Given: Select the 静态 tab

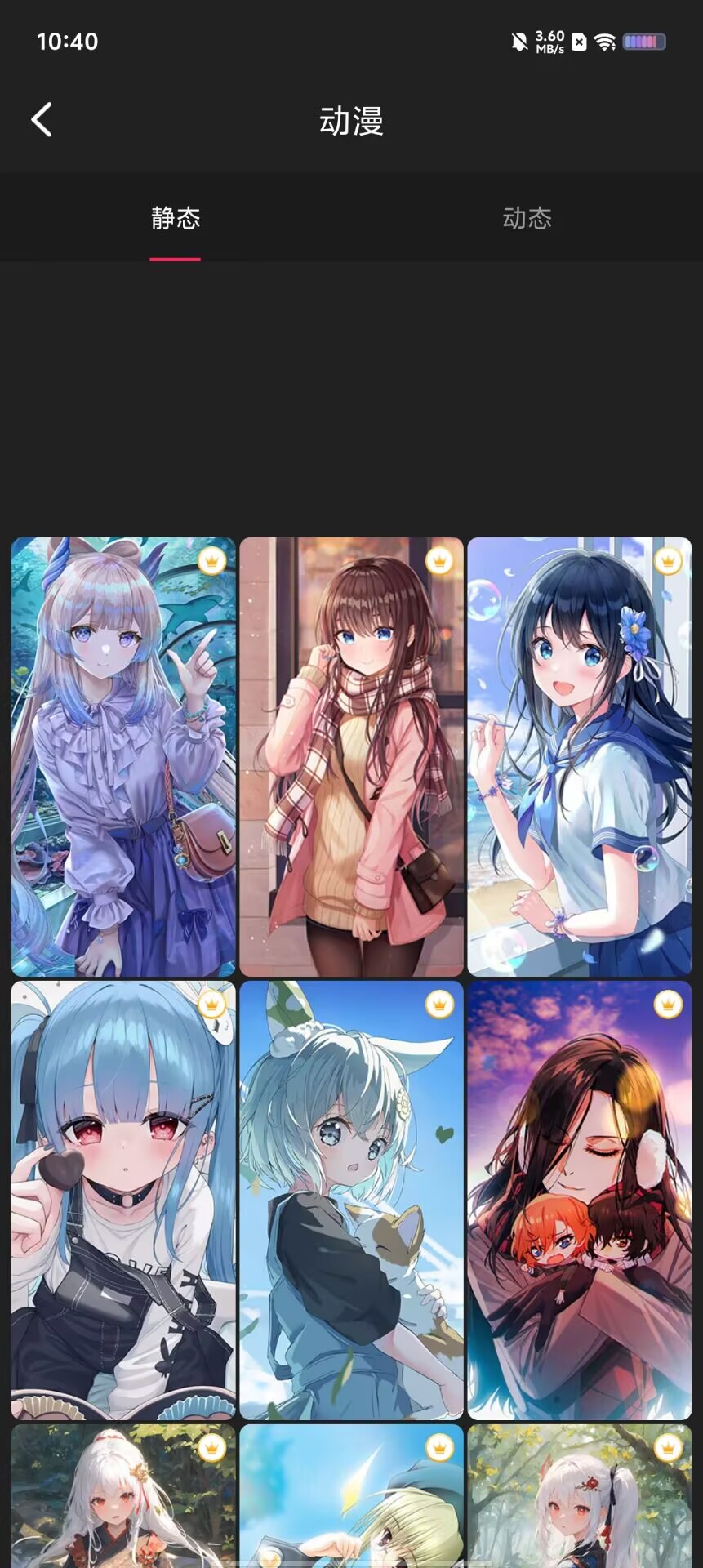Looking at the screenshot, I should click(176, 218).
